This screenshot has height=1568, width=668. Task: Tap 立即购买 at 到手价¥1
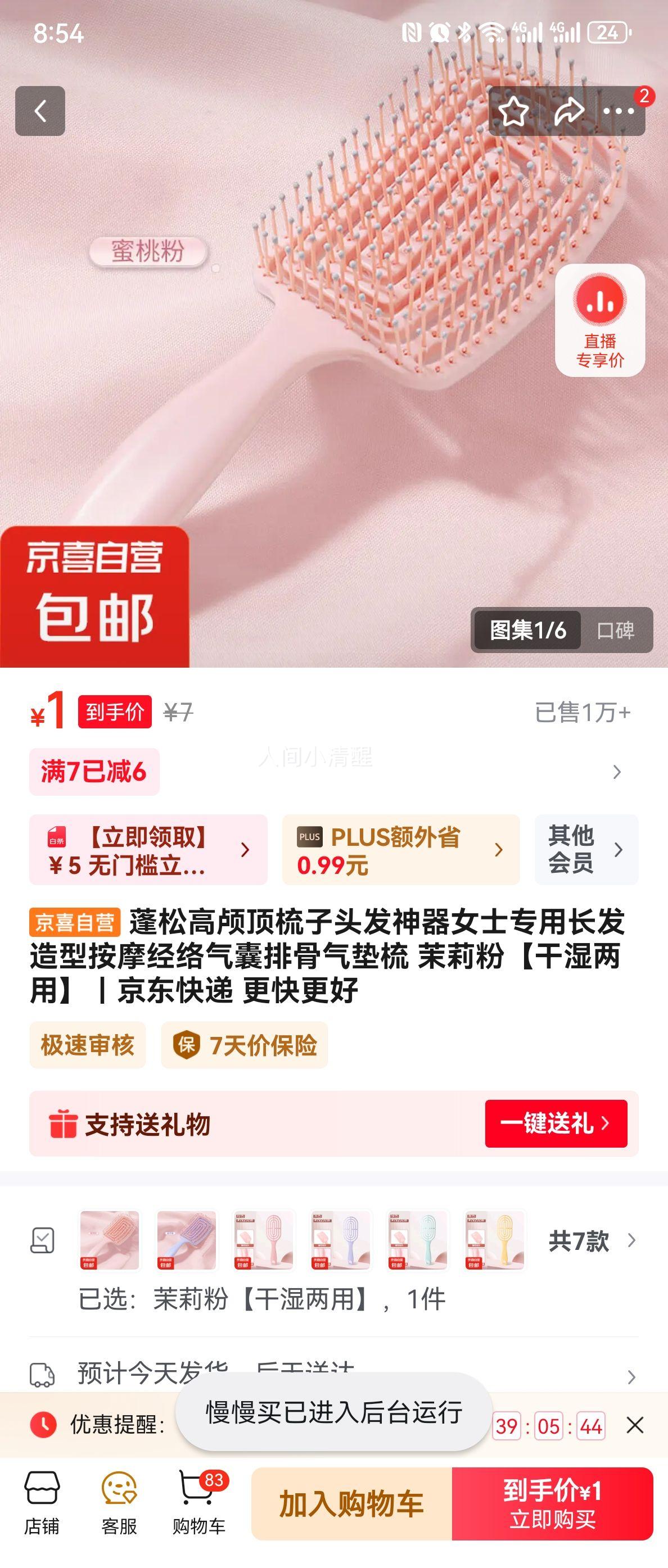[552, 1504]
